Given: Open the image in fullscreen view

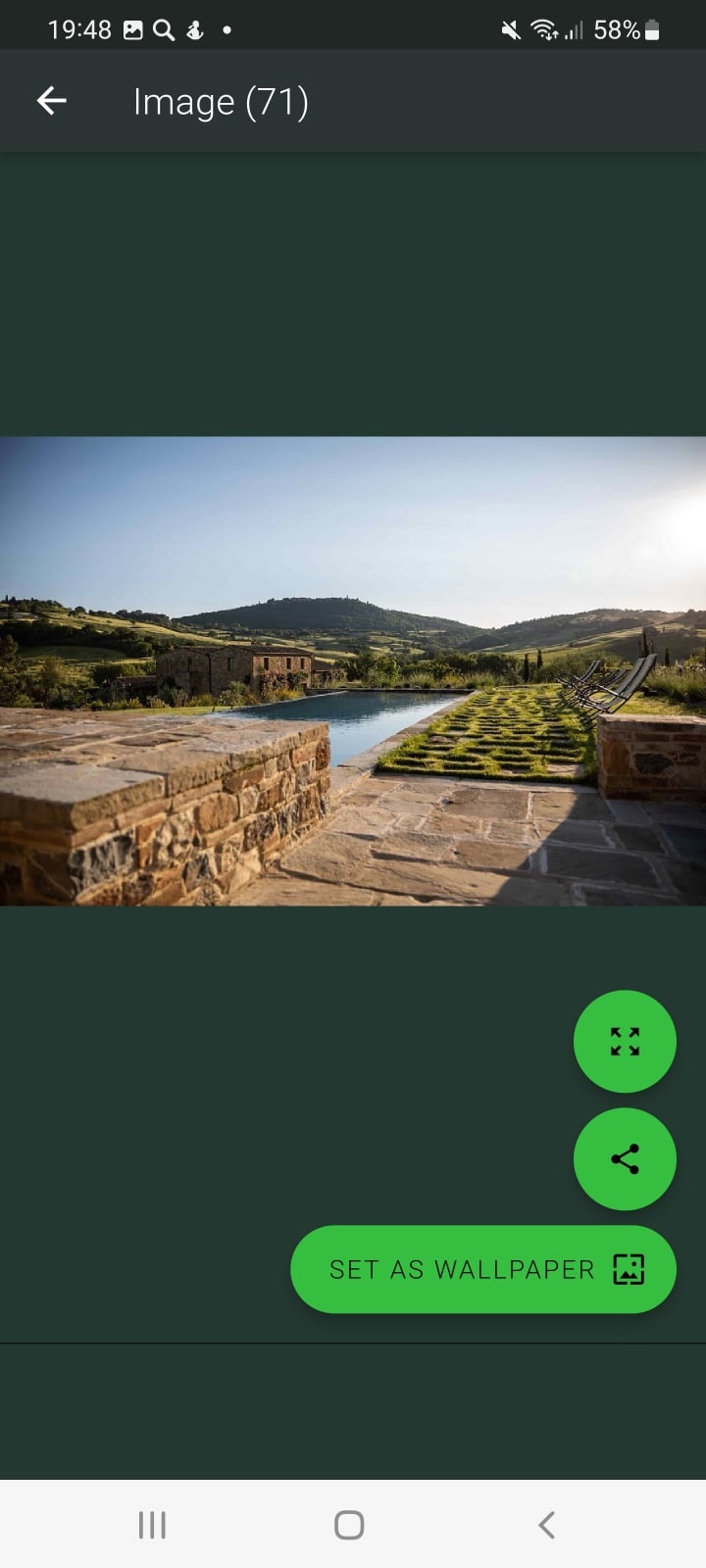Looking at the screenshot, I should pos(625,1041).
